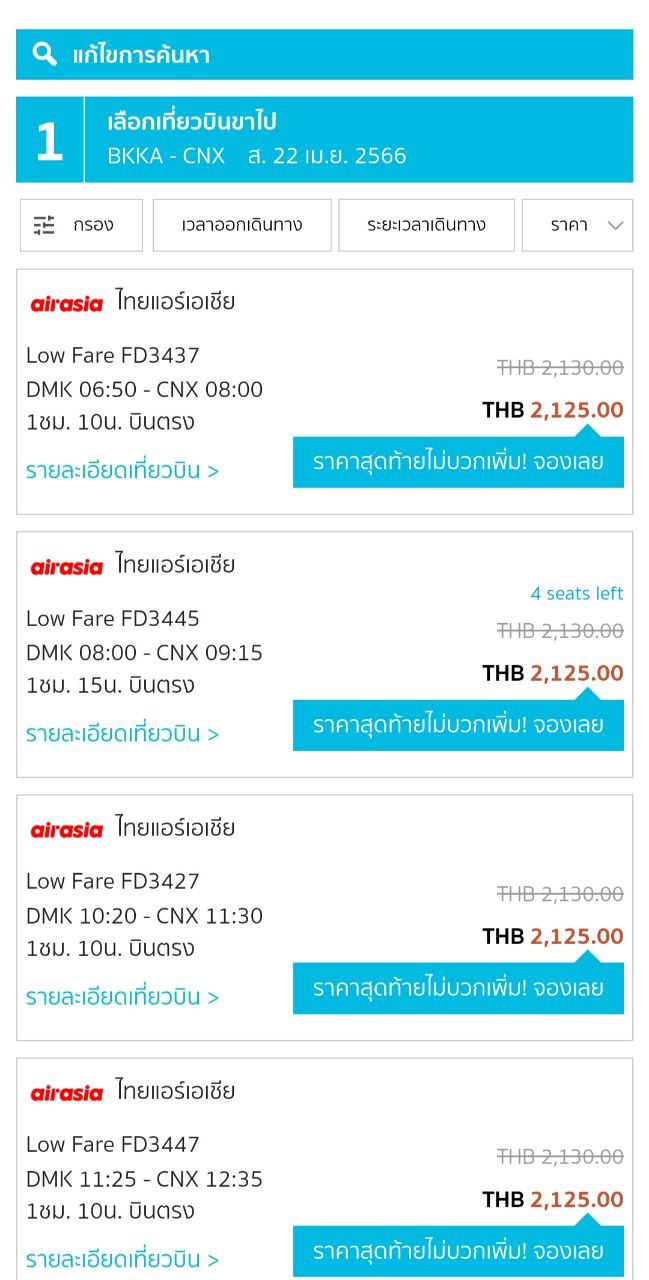Book flight FD3445 departing 08:00
The height and width of the screenshot is (1280, 649).
click(458, 726)
